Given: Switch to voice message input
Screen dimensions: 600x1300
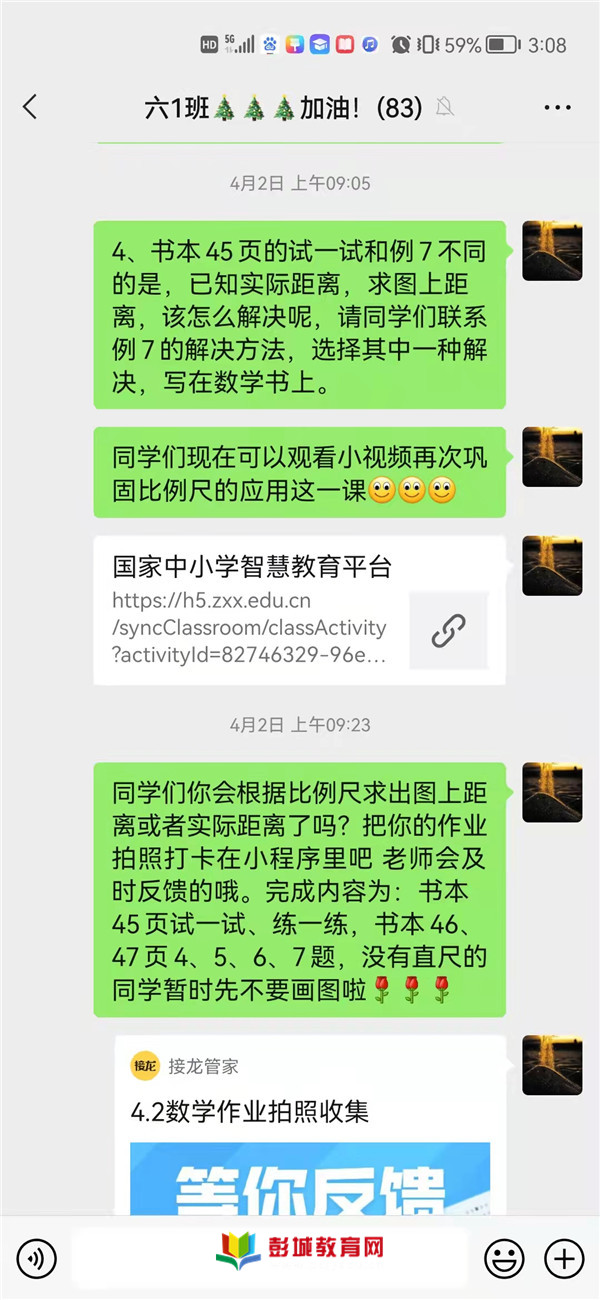Looking at the screenshot, I should 37,1257.
